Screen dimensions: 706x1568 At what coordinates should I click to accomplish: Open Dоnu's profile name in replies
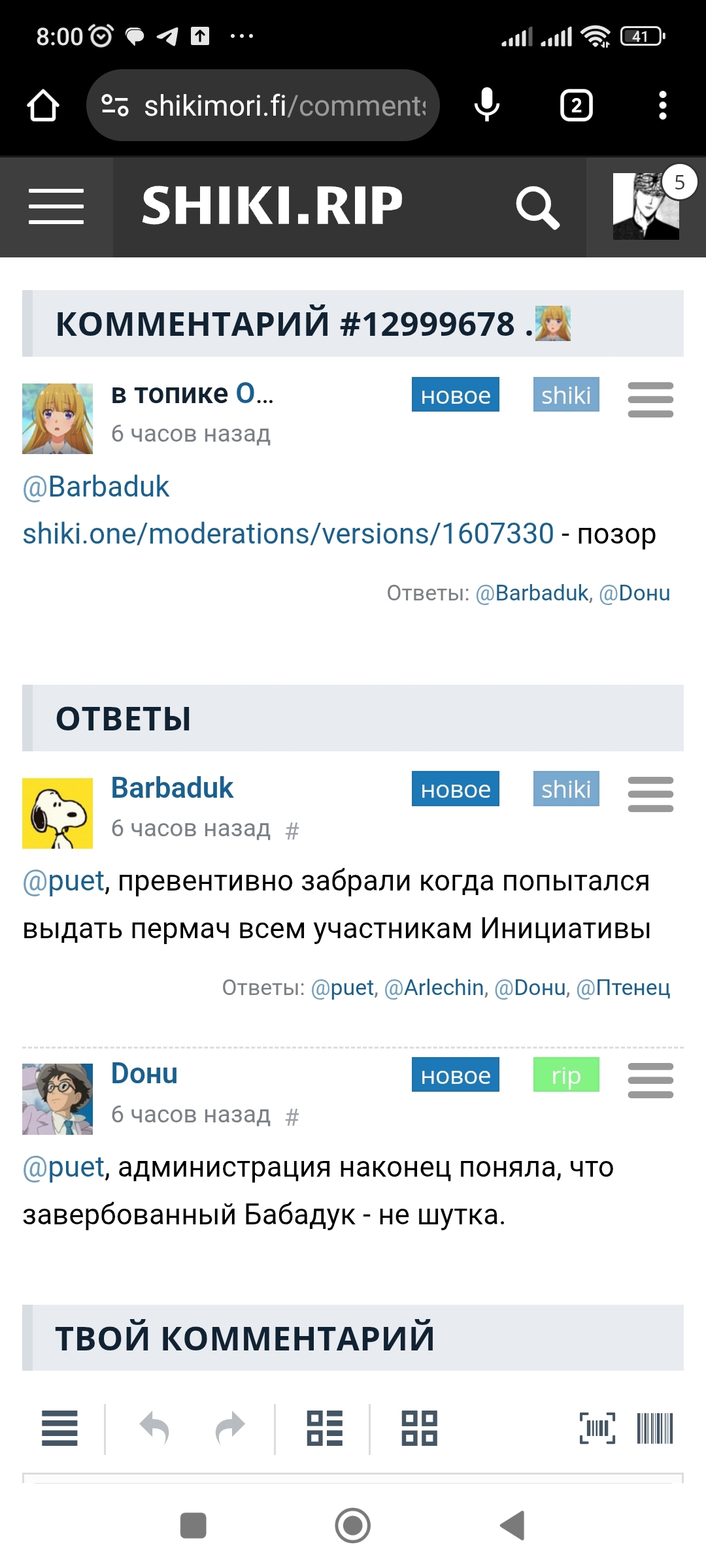point(144,1074)
